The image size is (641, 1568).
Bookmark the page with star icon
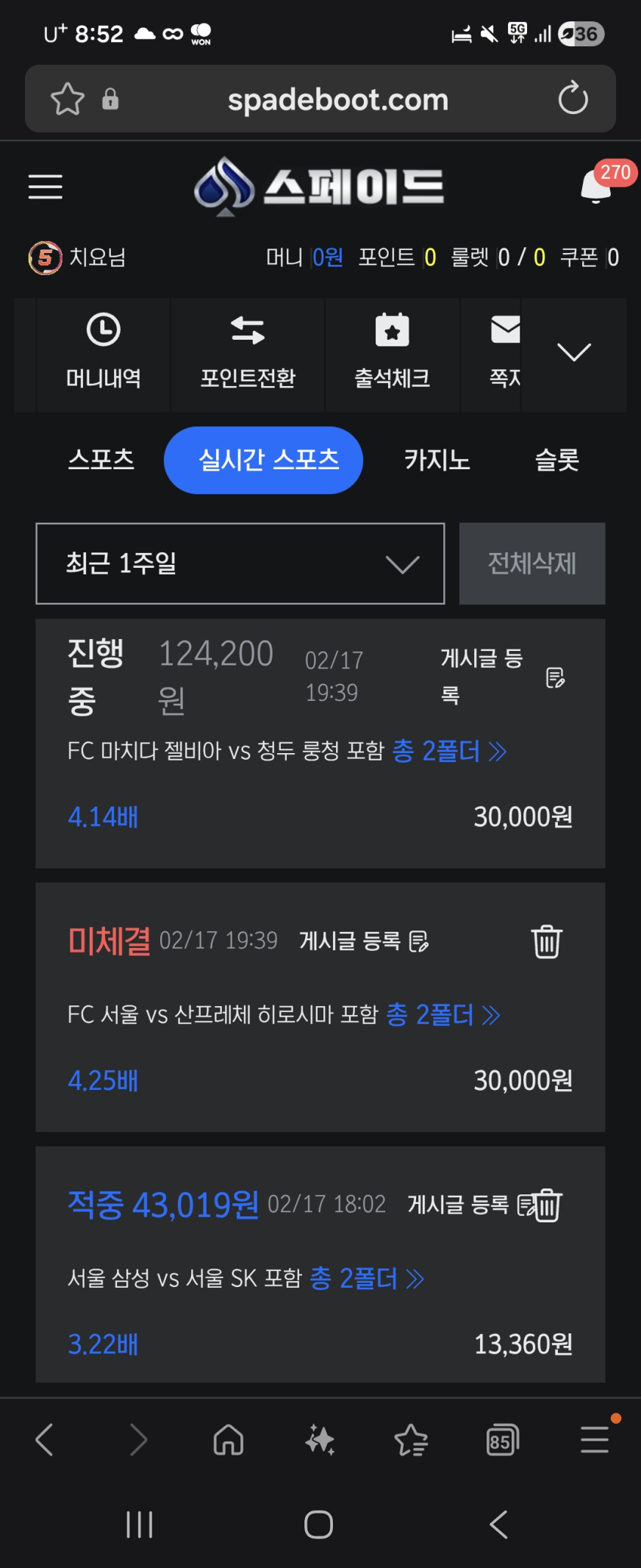(68, 99)
